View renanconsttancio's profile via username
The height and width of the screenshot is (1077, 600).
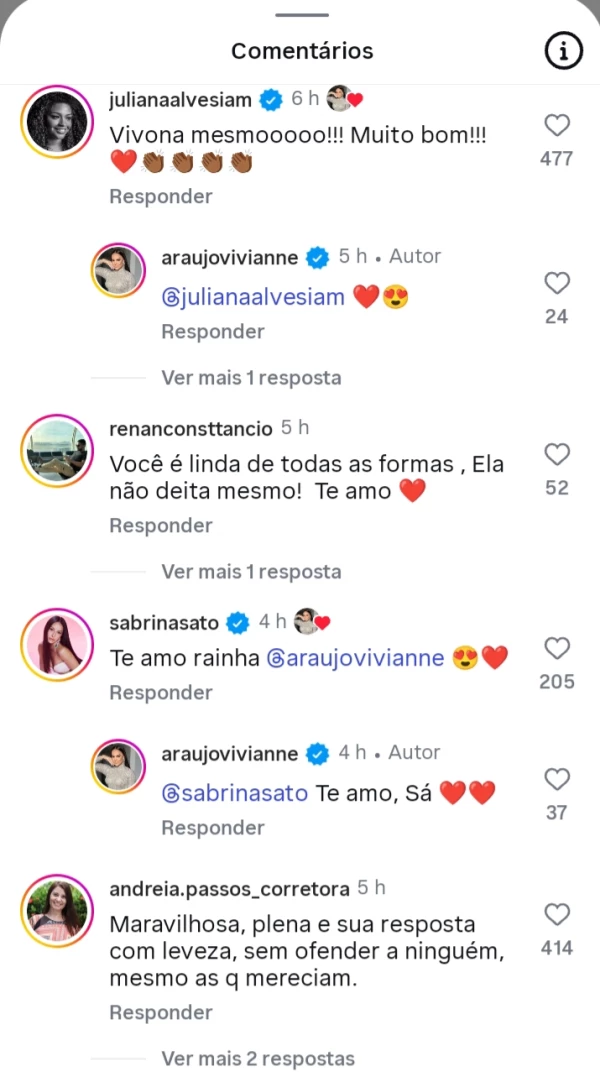tap(190, 428)
